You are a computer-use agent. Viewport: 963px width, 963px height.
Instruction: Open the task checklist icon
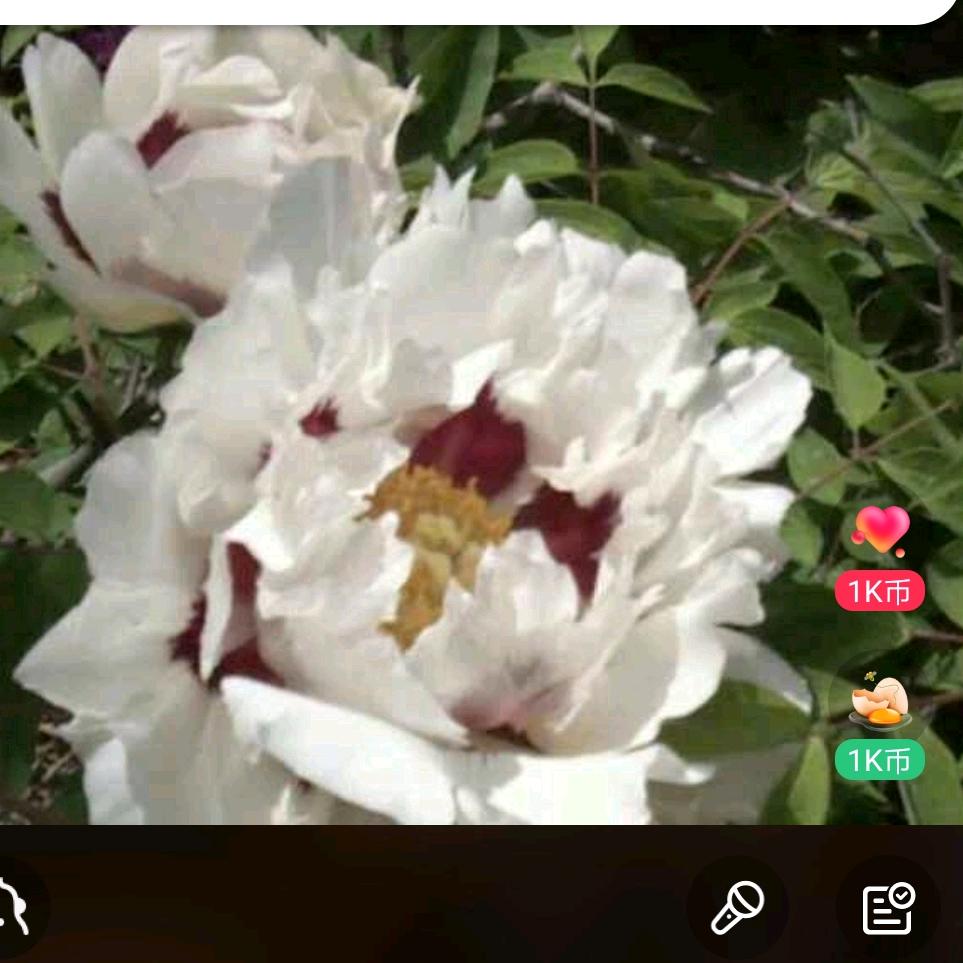tap(888, 908)
